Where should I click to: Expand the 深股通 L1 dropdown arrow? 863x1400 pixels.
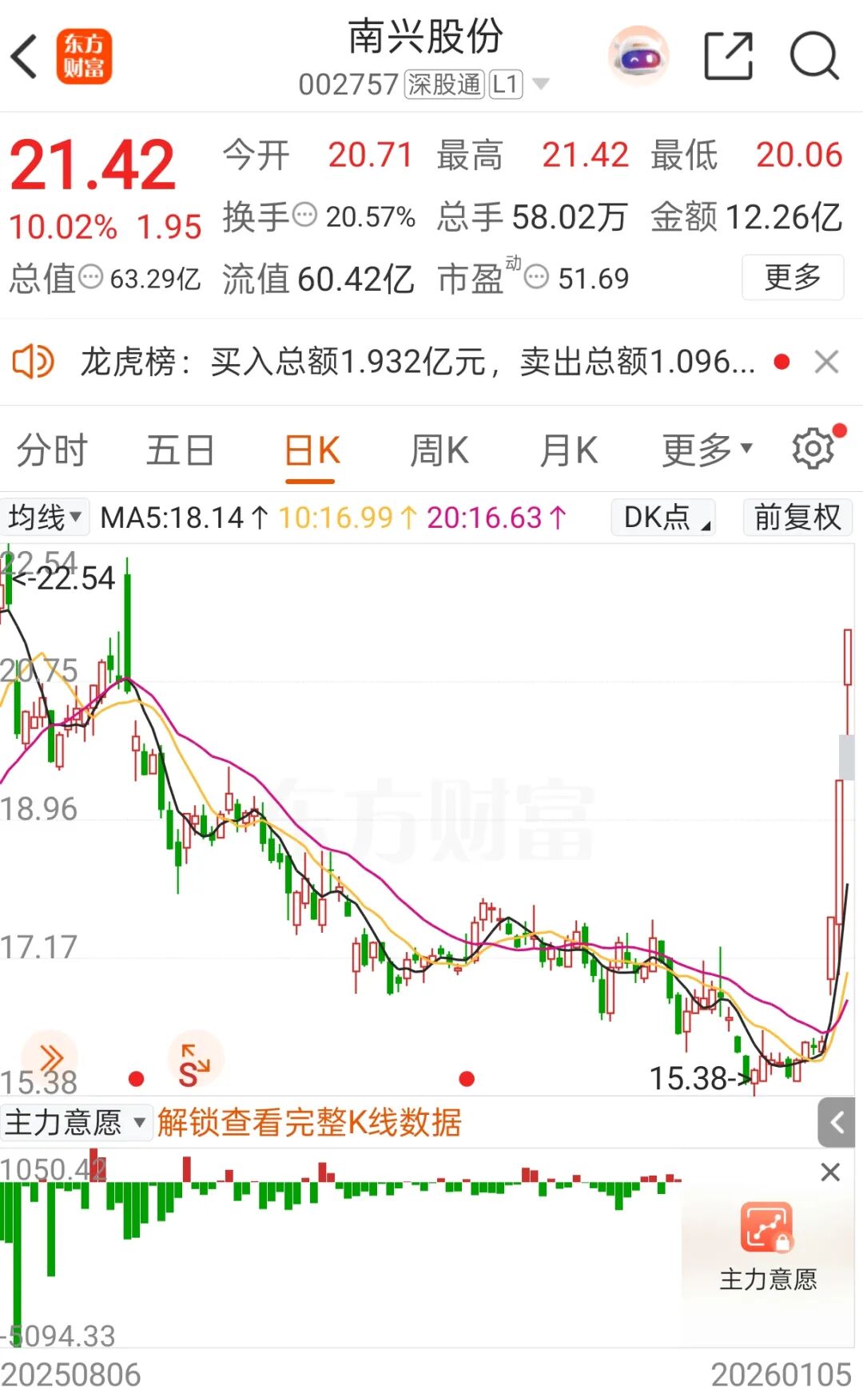point(542,83)
